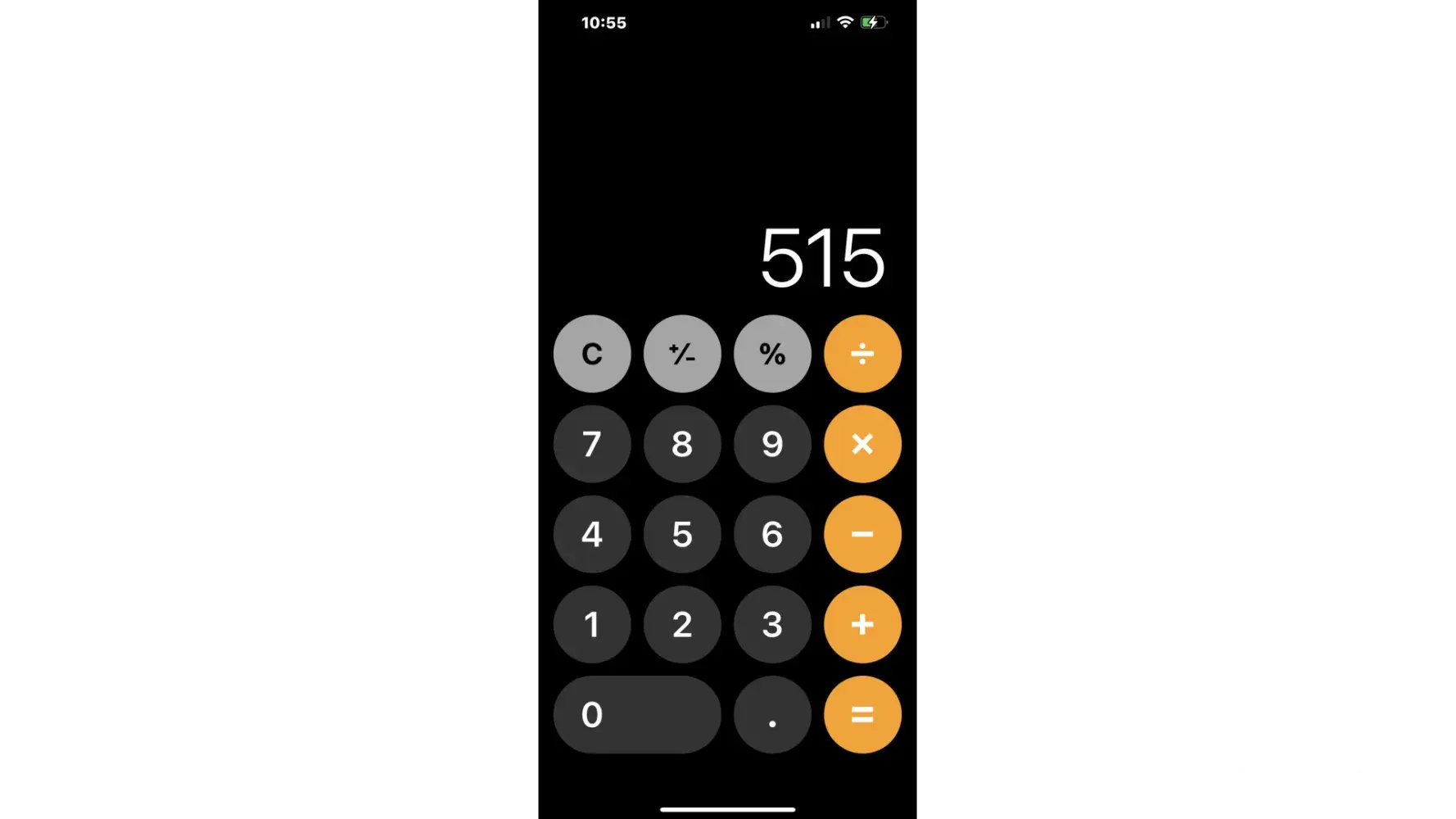
Task: Enter the digit 4
Action: [592, 534]
